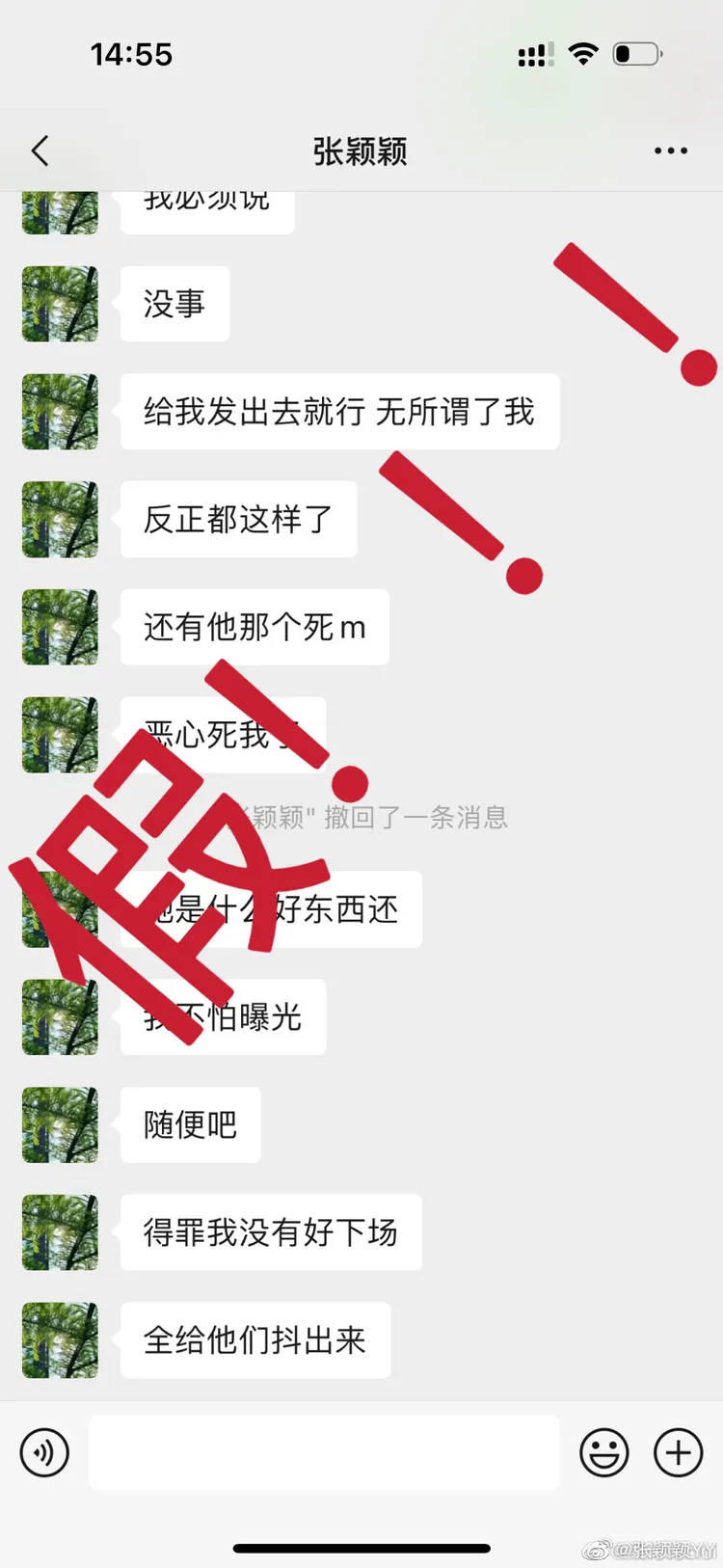Screen dimensions: 723x1568
Task: Tap the avatar next to "没事"
Action: pos(59,304)
